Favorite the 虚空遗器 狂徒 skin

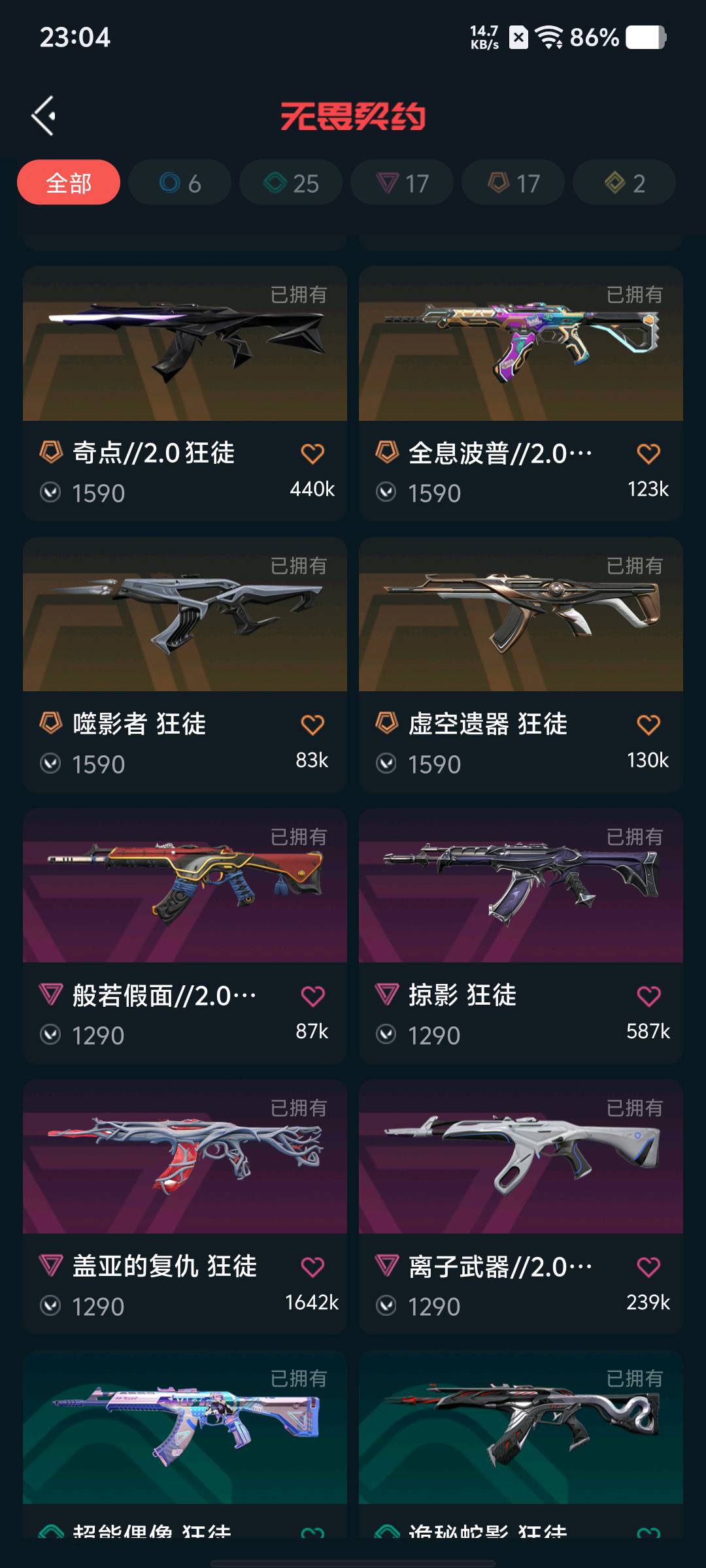648,725
